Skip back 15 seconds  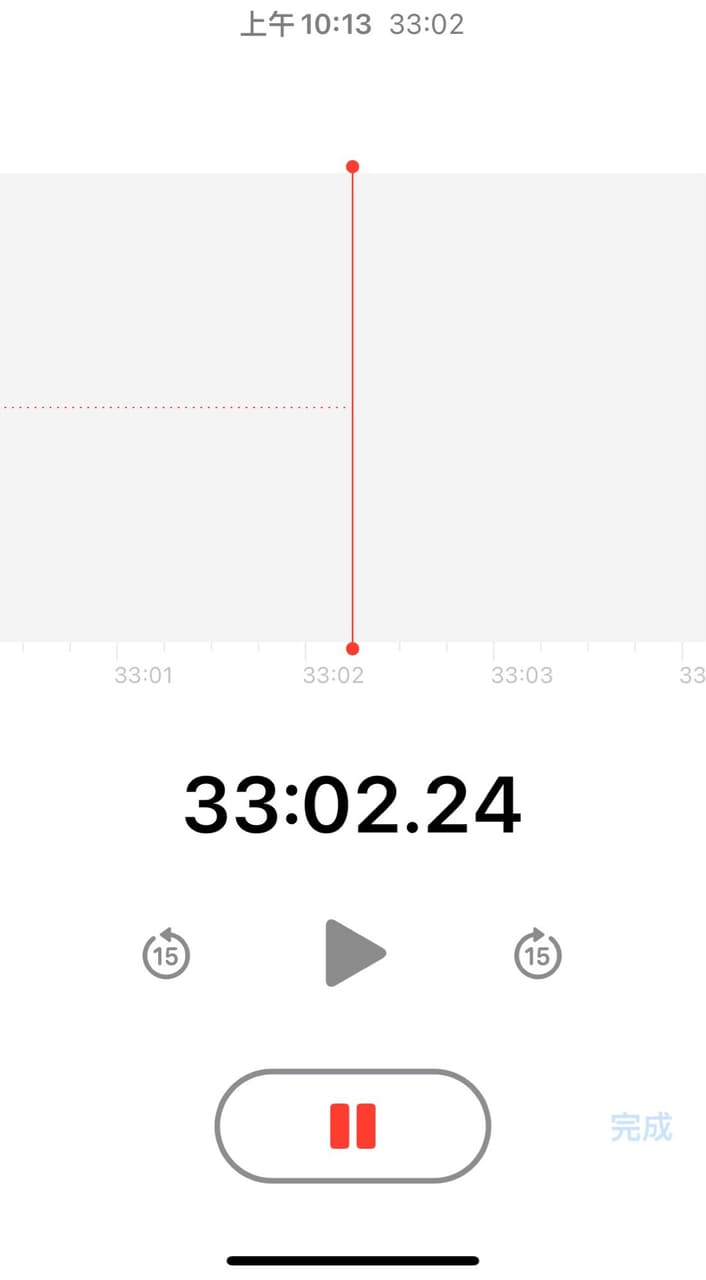pos(166,954)
